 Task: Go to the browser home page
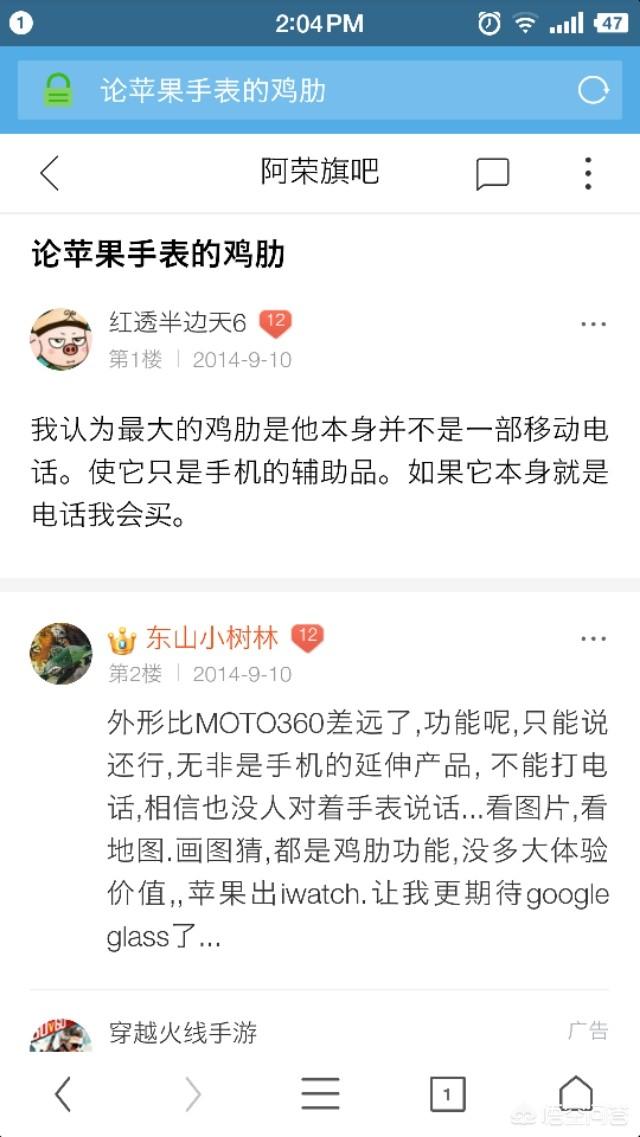575,1094
